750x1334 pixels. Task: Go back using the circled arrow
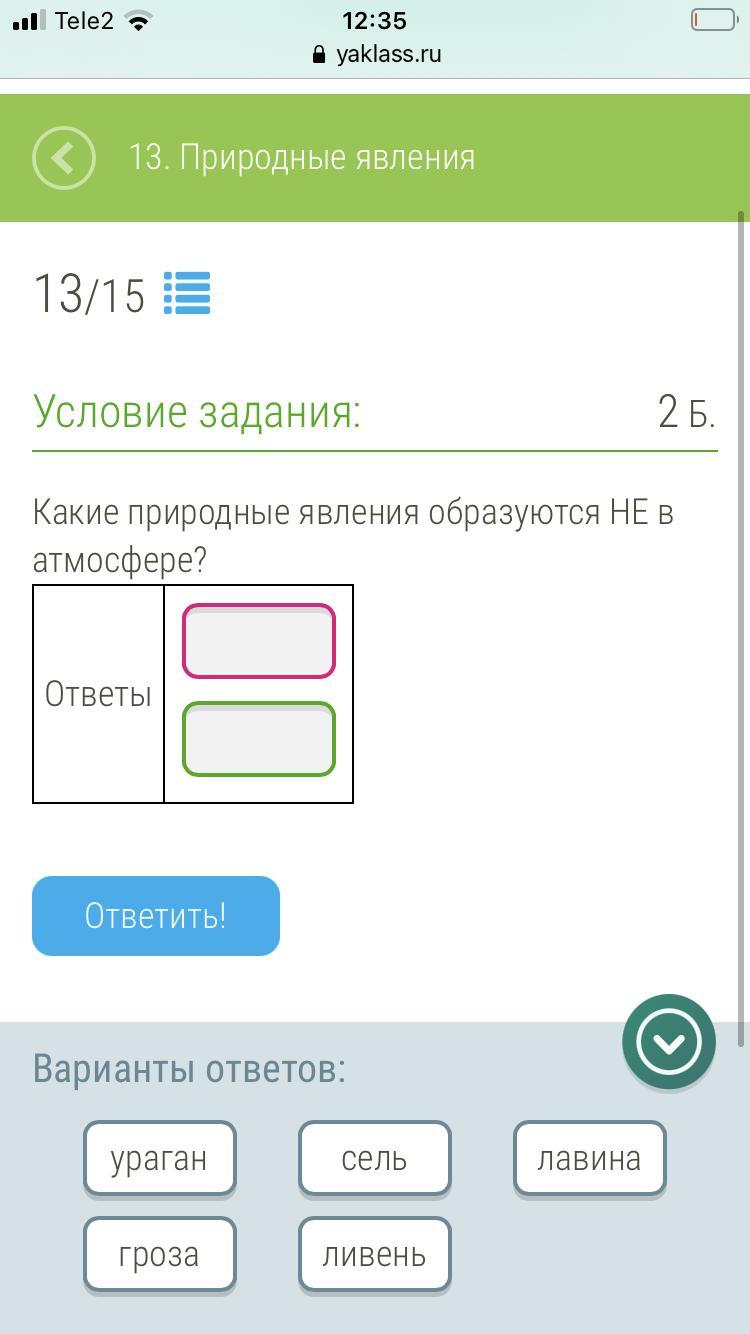click(64, 158)
